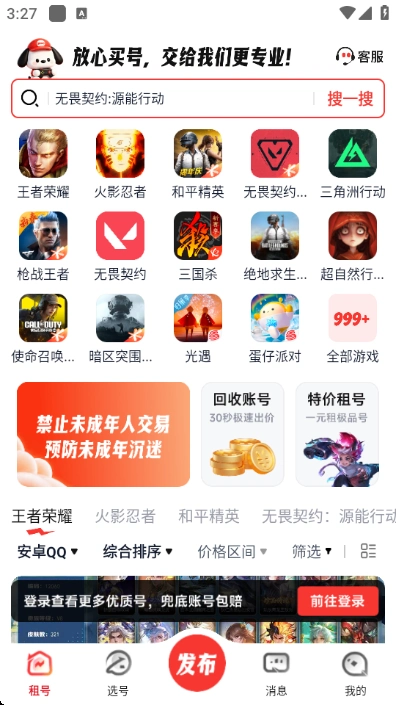Viewport: 396px width, 705px height.
Task: Tap 前往登录 to log in
Action: pyautogui.click(x=338, y=601)
